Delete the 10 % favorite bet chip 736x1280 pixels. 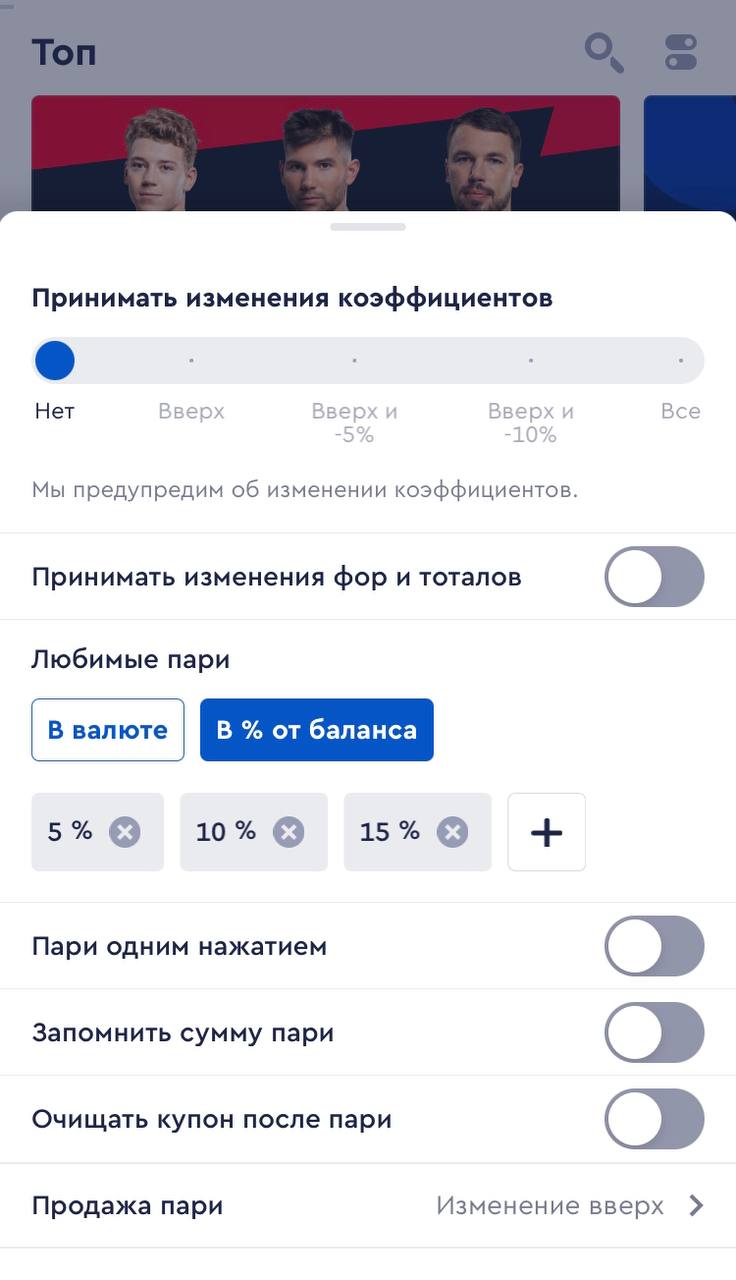pos(289,832)
